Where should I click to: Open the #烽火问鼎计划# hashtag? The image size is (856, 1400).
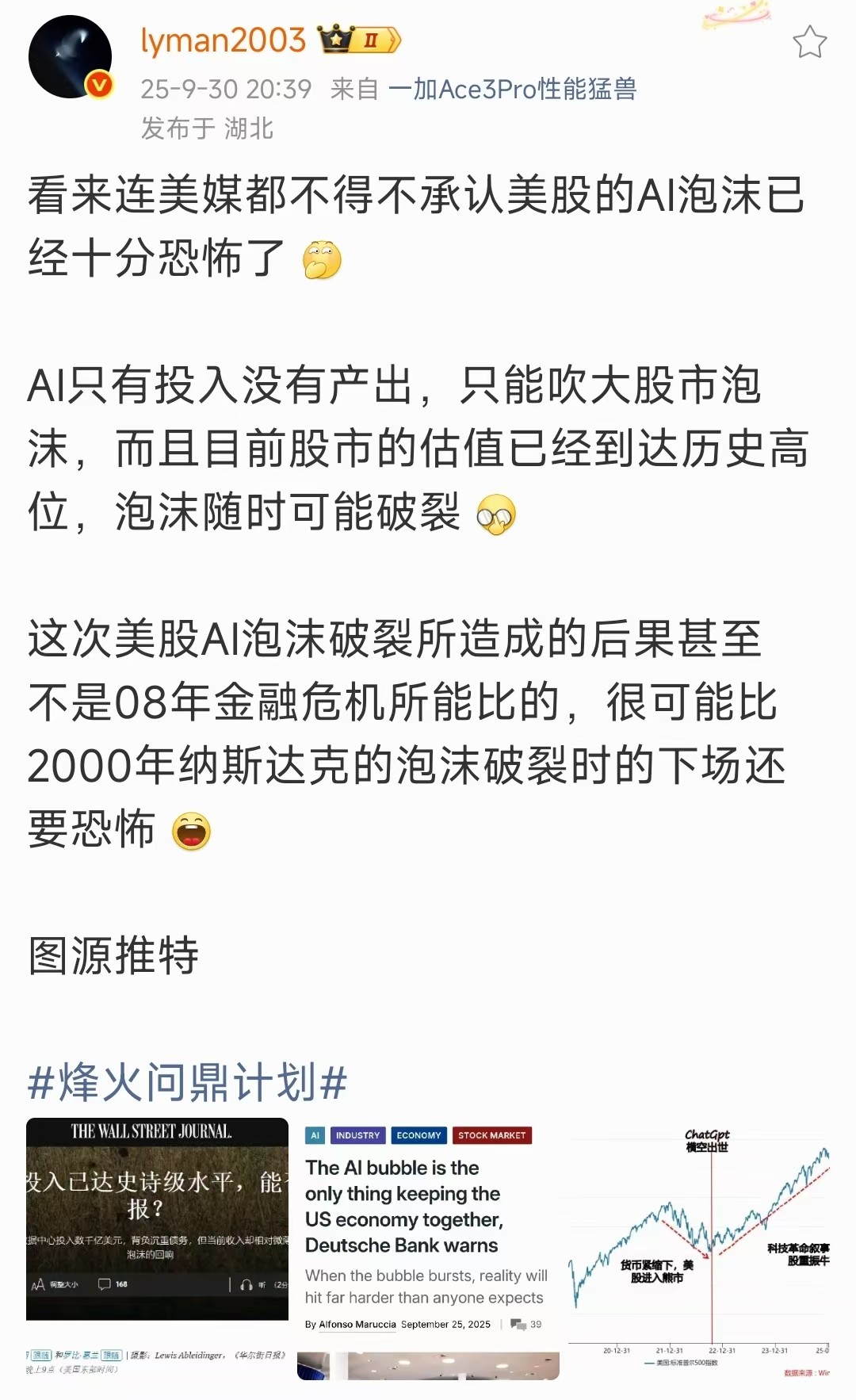(x=187, y=1082)
